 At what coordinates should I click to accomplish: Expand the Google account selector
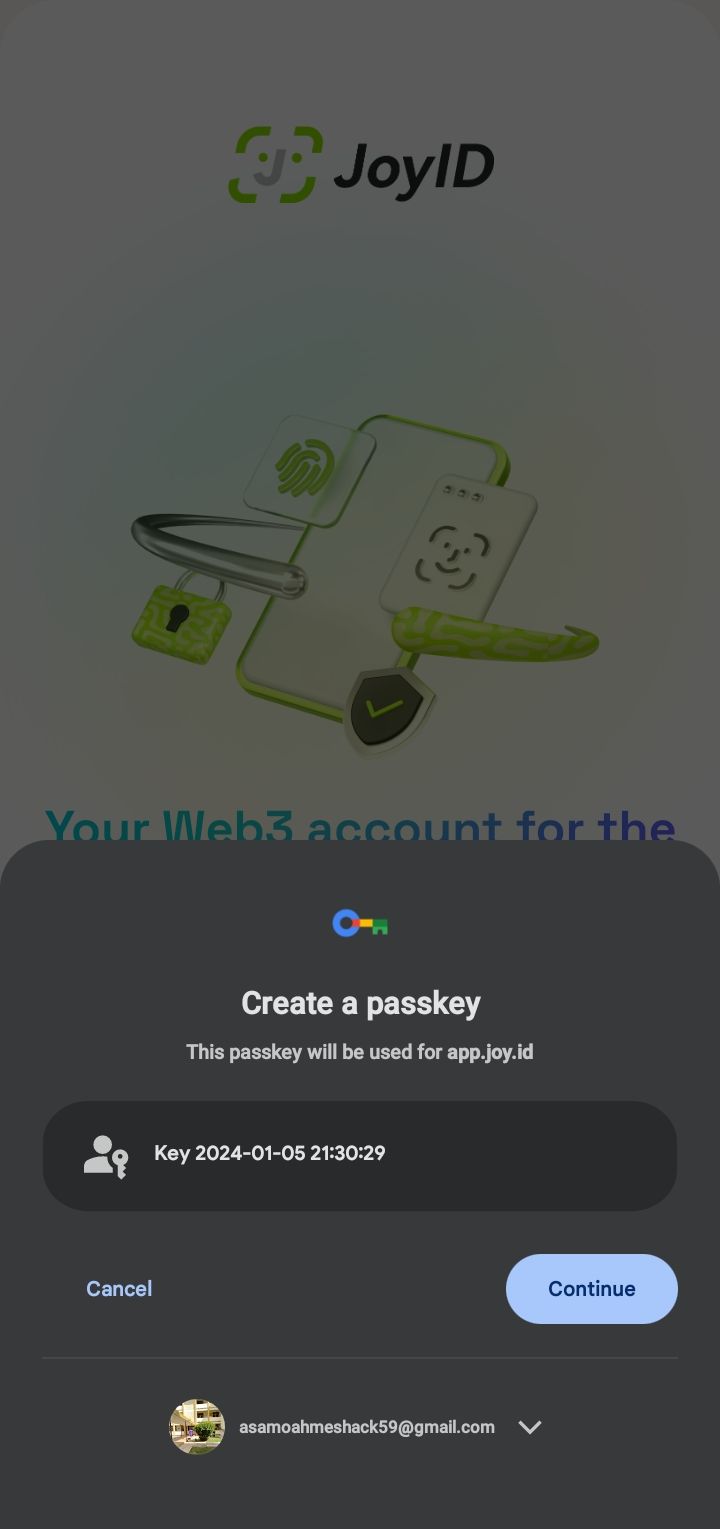(530, 1427)
